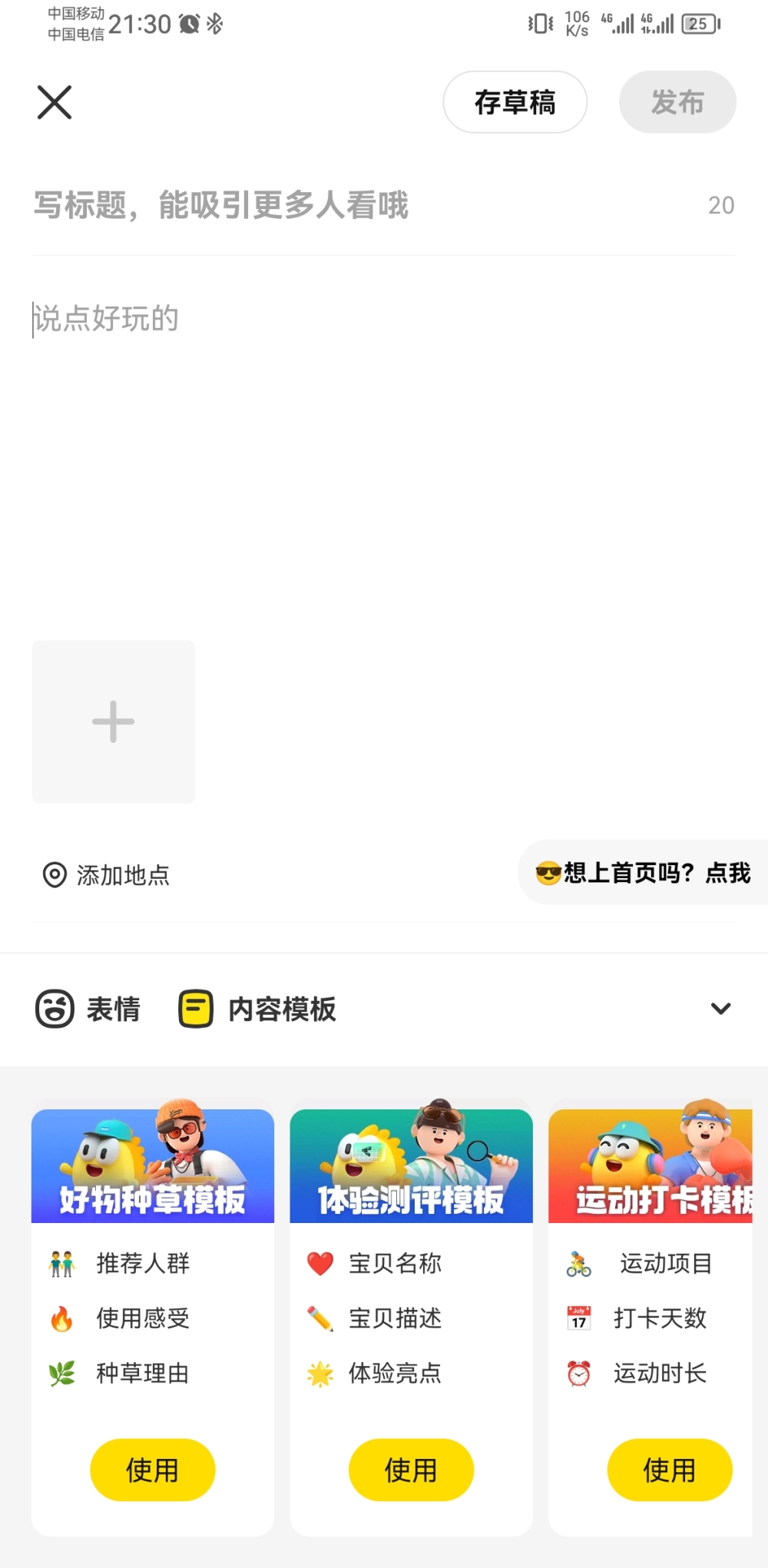Use the 体验测评模板 template
The image size is (768, 1568).
[411, 1470]
